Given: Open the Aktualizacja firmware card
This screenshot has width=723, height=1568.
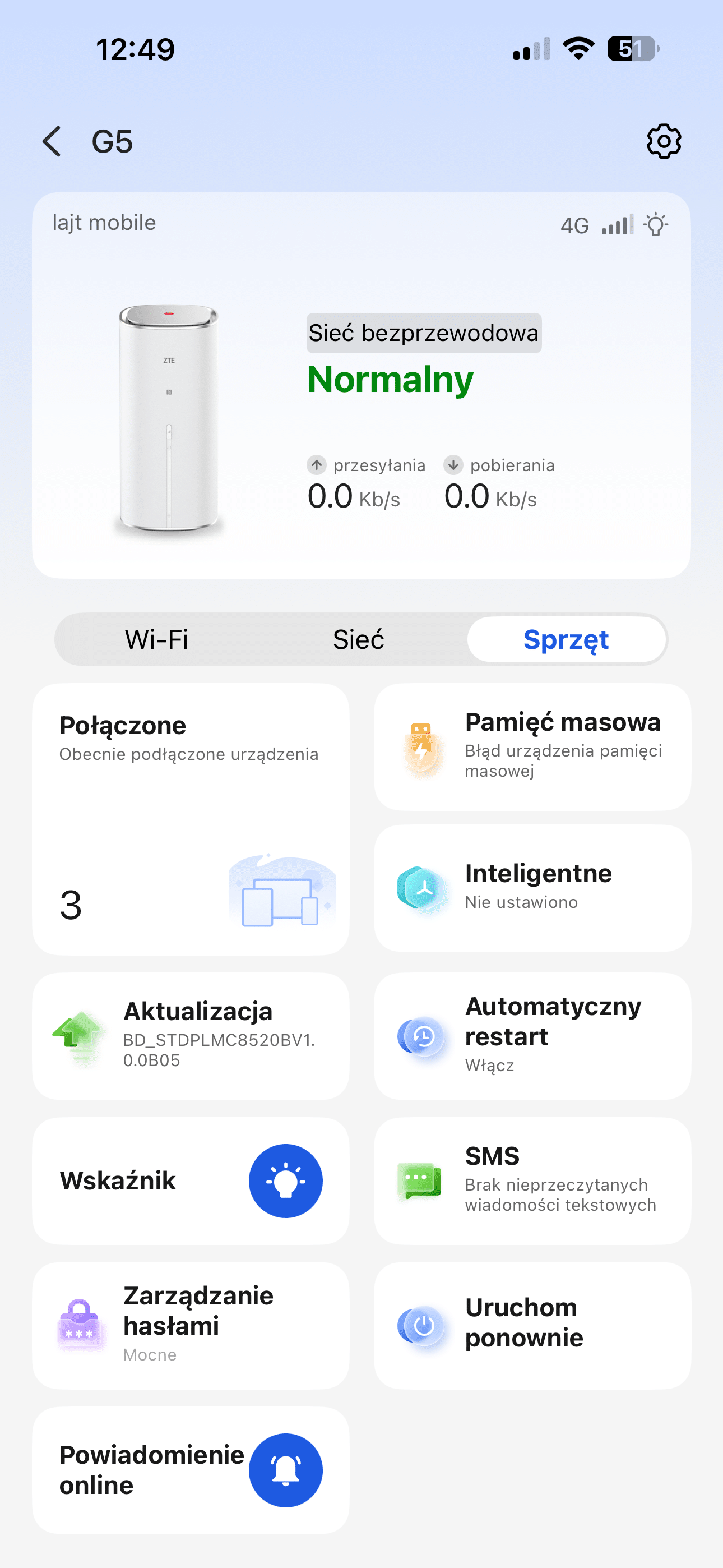Looking at the screenshot, I should [191, 1035].
